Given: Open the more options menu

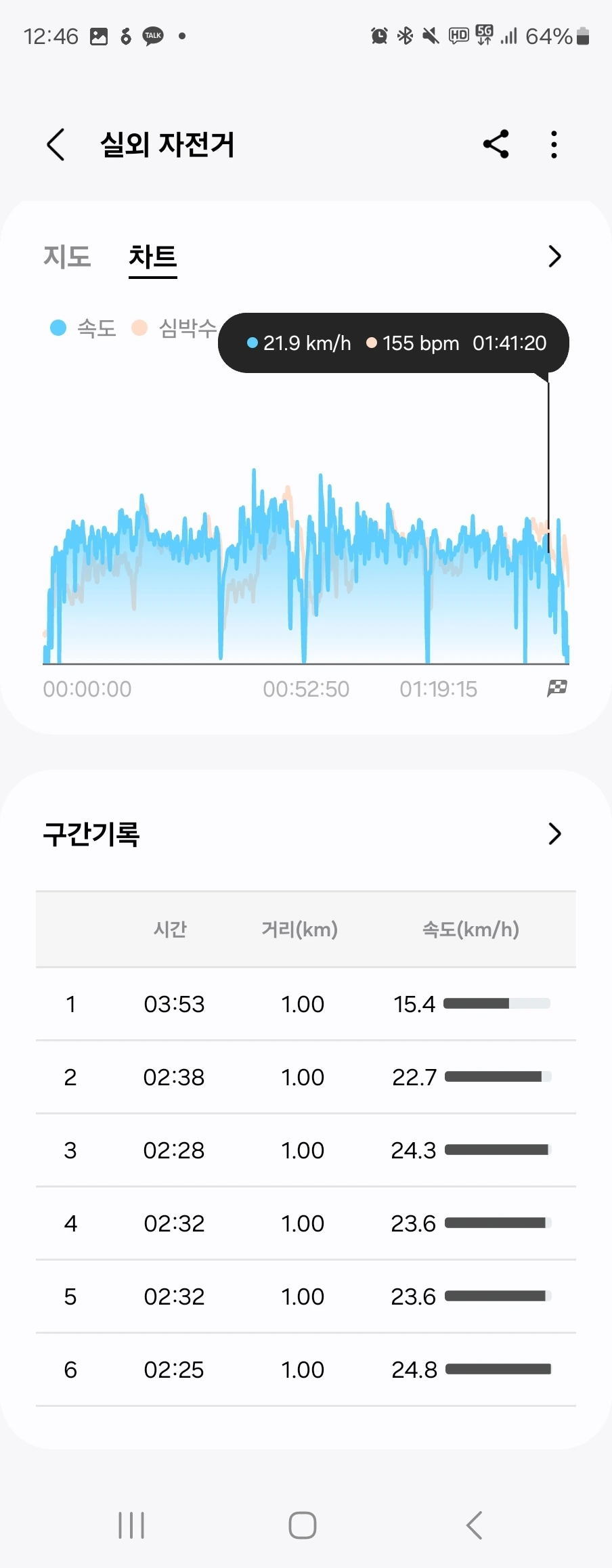Looking at the screenshot, I should tap(554, 144).
